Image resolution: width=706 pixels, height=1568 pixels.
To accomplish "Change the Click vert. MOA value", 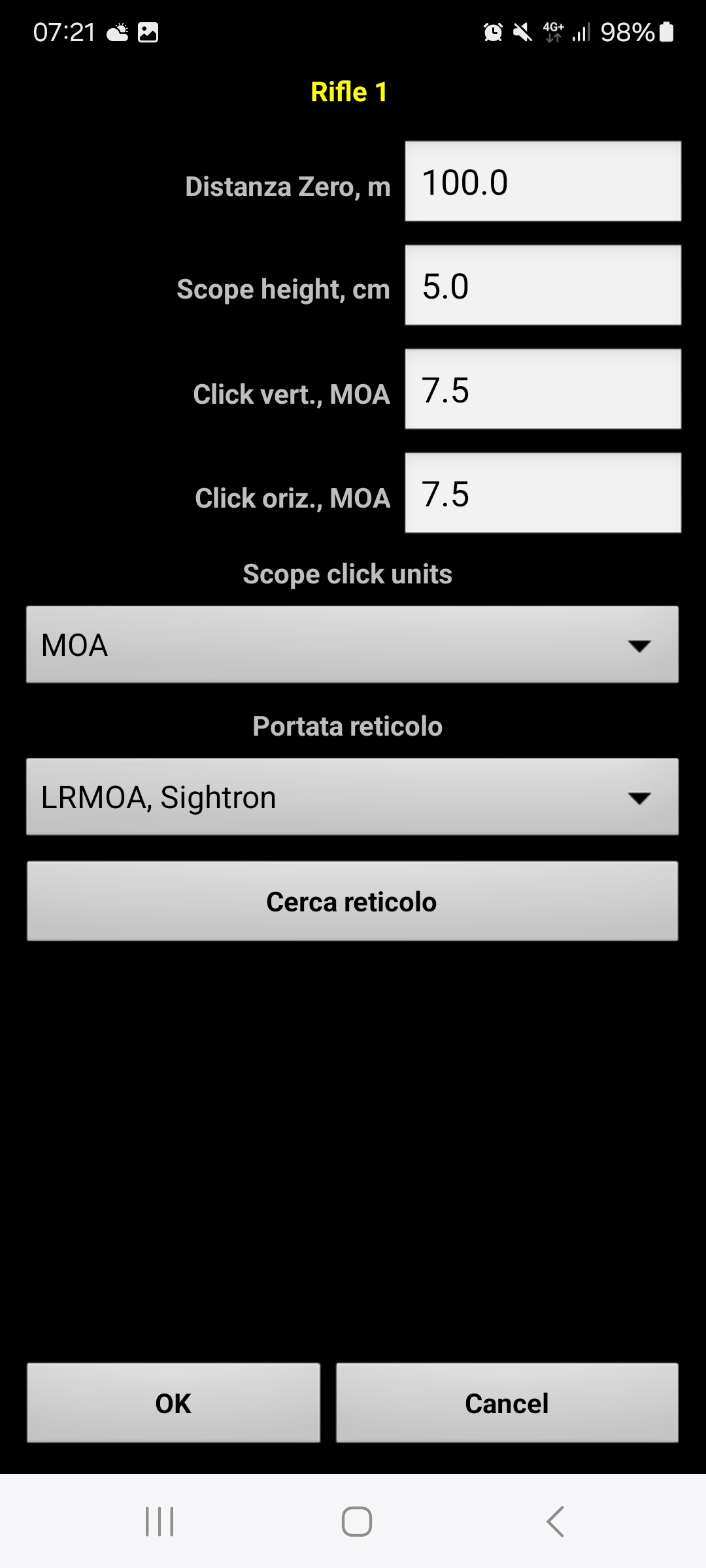I will (x=543, y=389).
